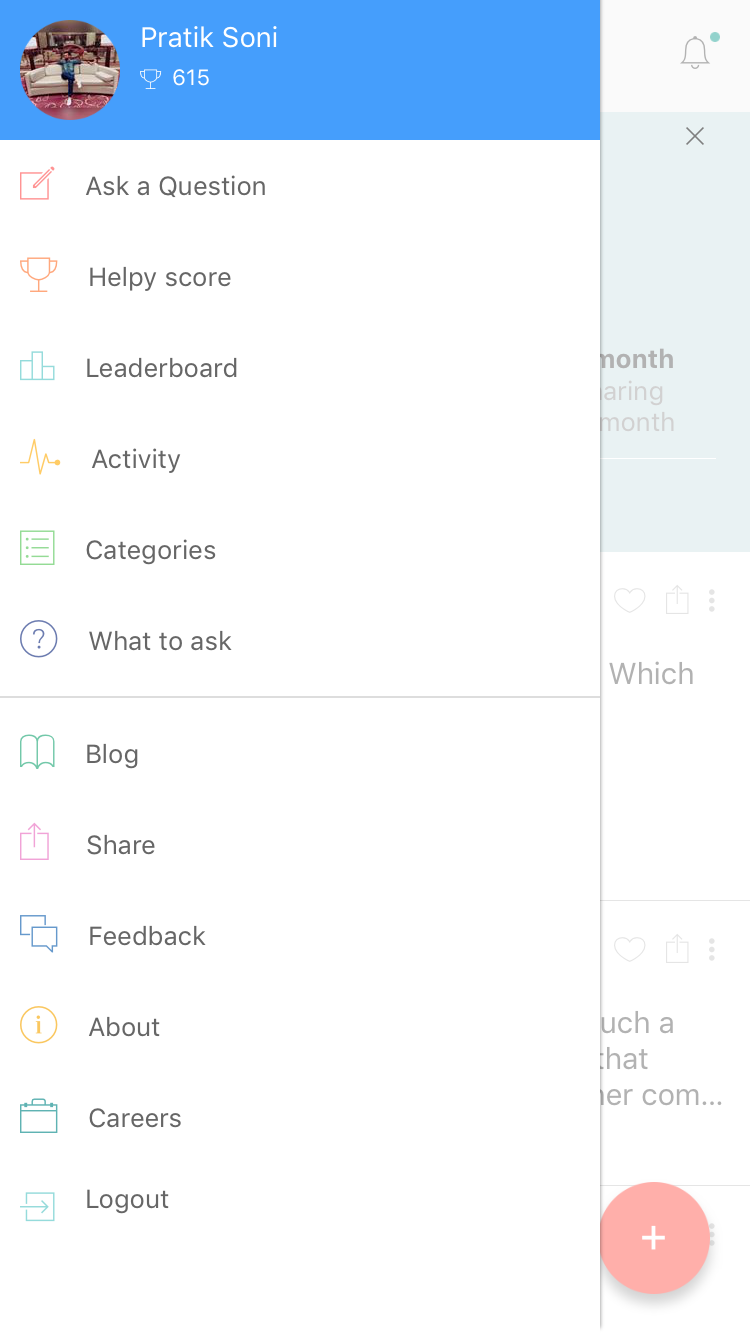Toggle the Share upload icon on the first post
This screenshot has height=1334, width=750.
coord(676,600)
